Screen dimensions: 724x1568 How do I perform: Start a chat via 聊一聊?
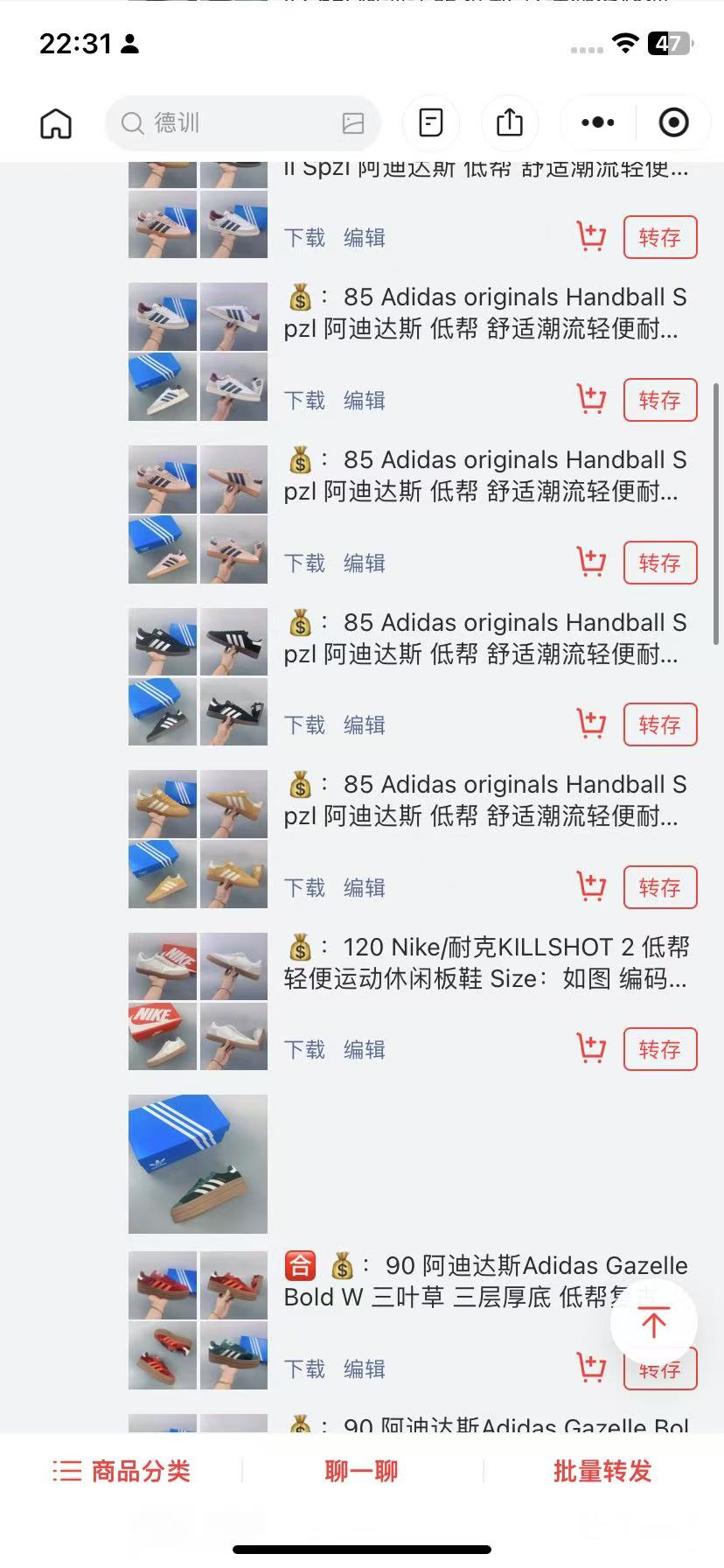pos(361,1471)
